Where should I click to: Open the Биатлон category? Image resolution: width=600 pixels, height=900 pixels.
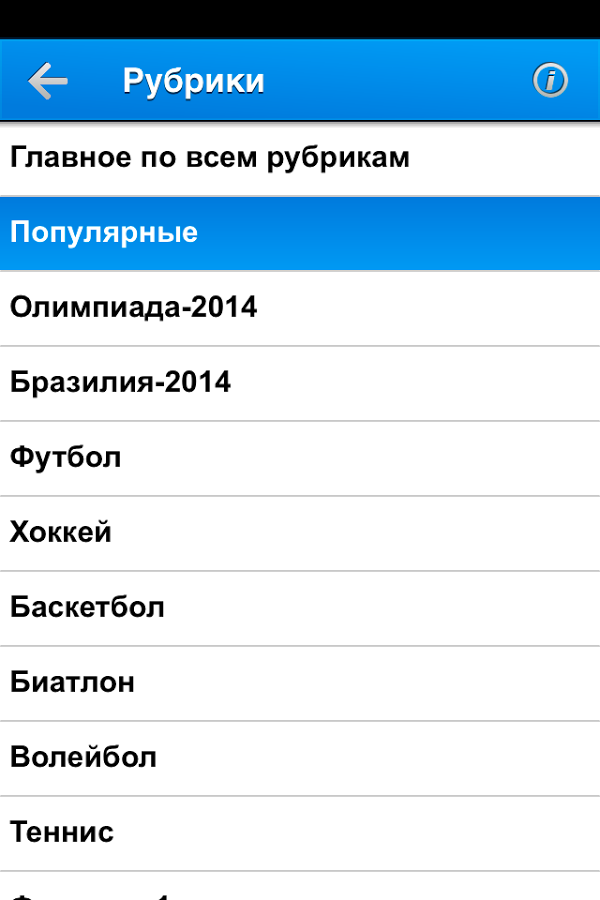tap(300, 683)
